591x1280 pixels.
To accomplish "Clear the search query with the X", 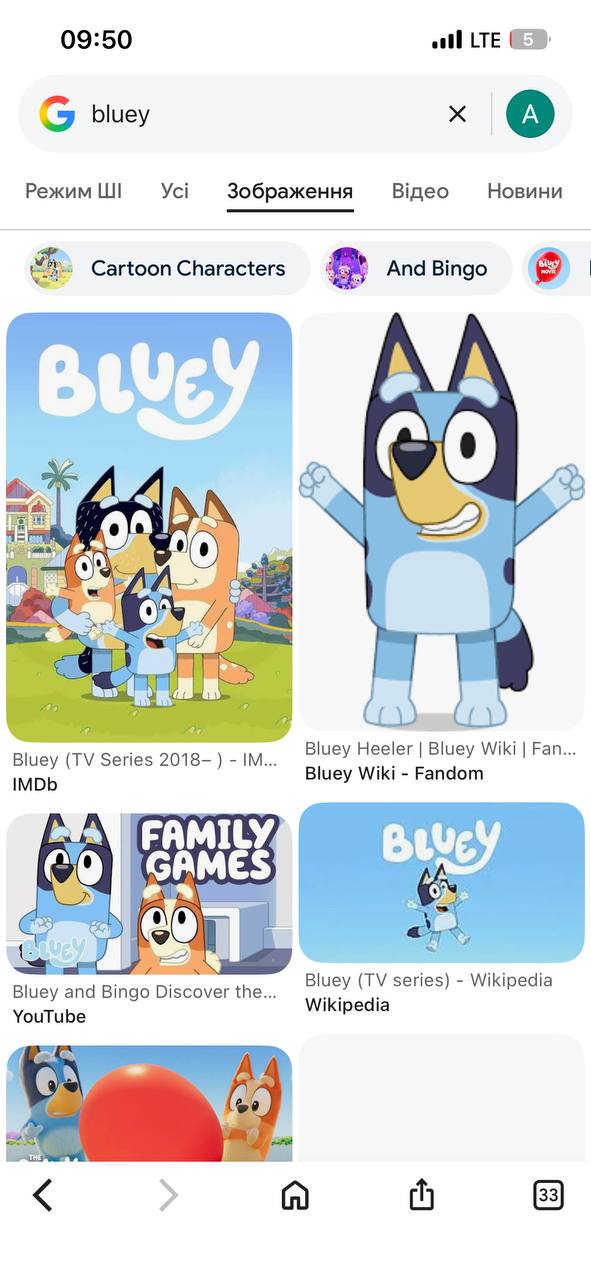I will [x=457, y=114].
